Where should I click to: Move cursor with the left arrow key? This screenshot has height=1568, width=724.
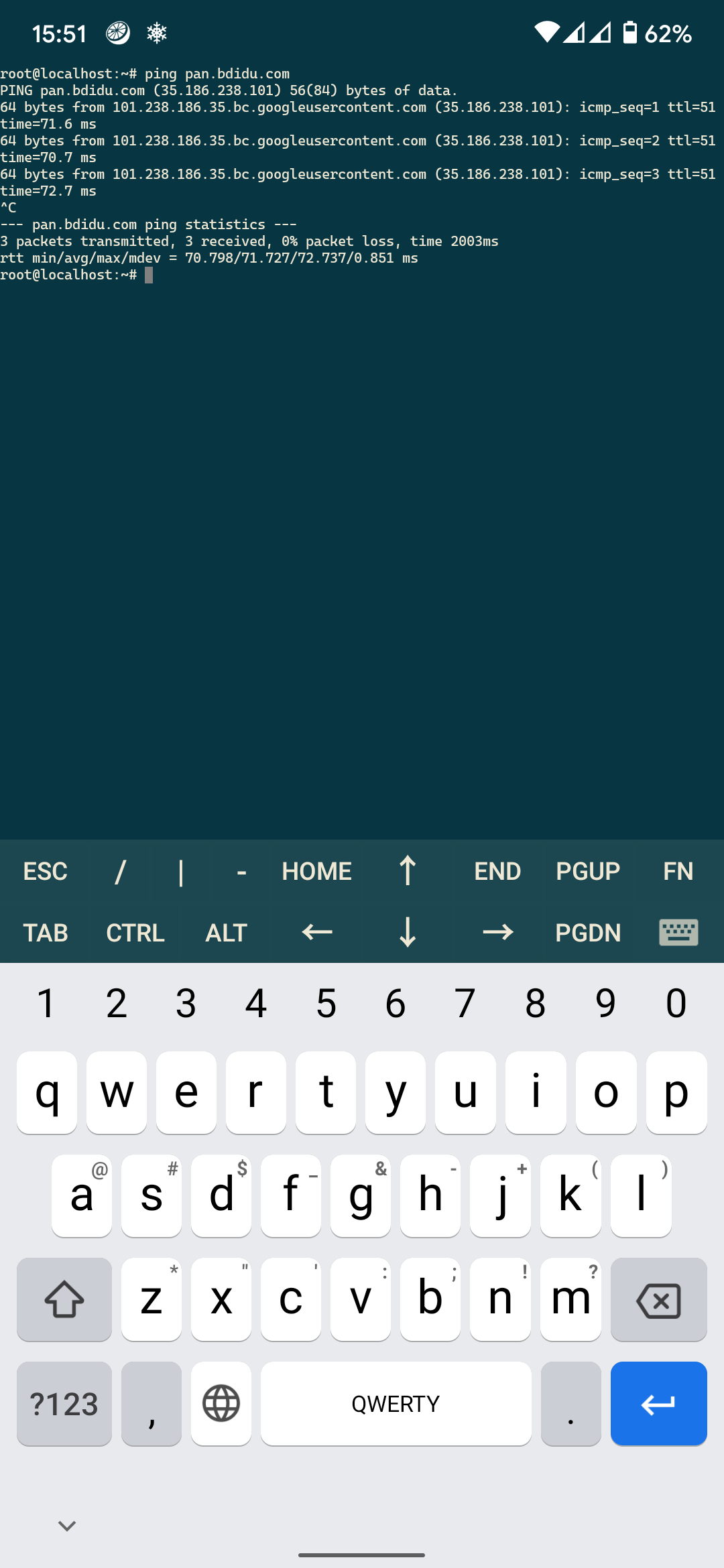point(316,933)
